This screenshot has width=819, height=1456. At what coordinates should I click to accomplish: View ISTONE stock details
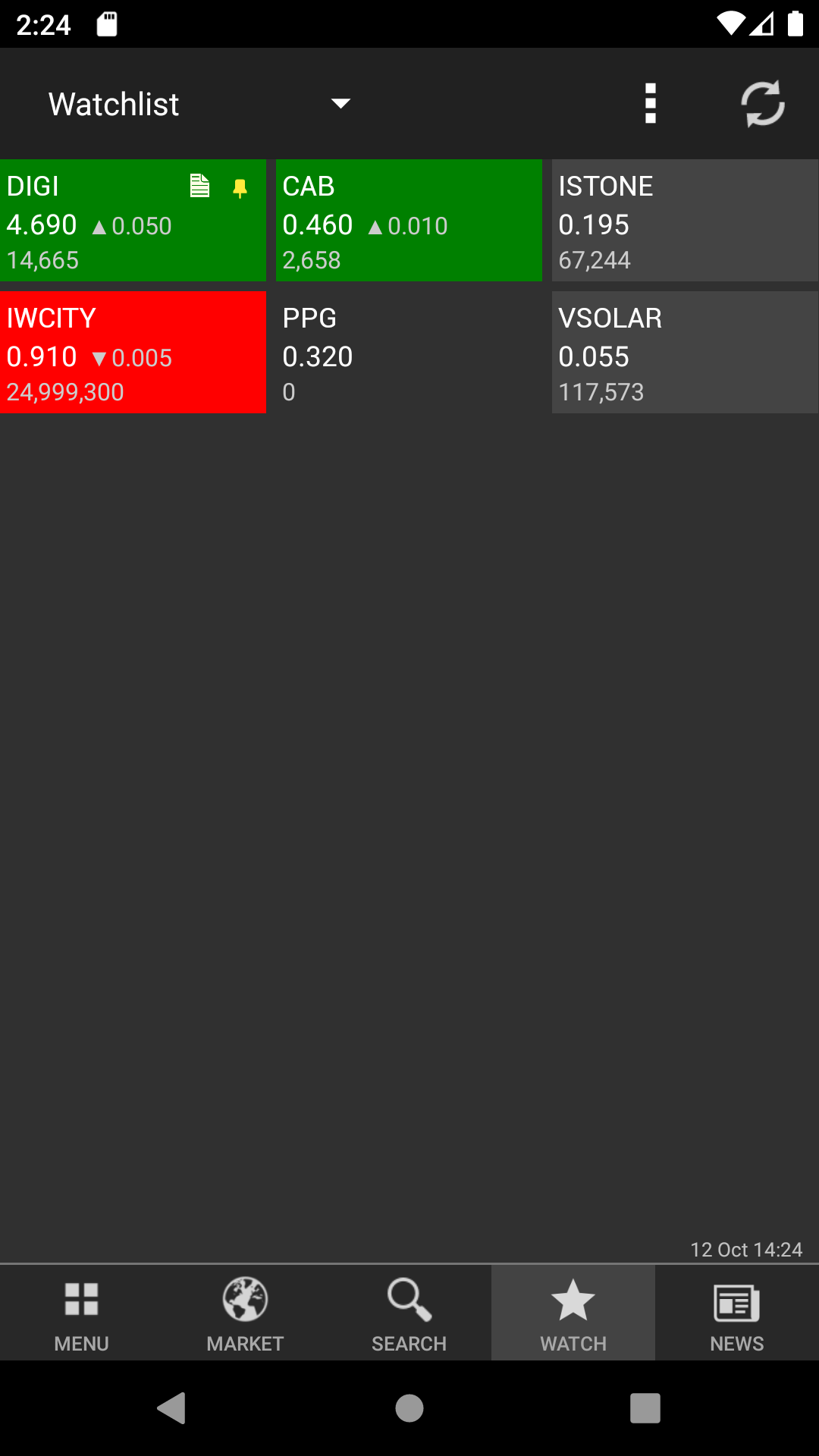click(x=685, y=221)
